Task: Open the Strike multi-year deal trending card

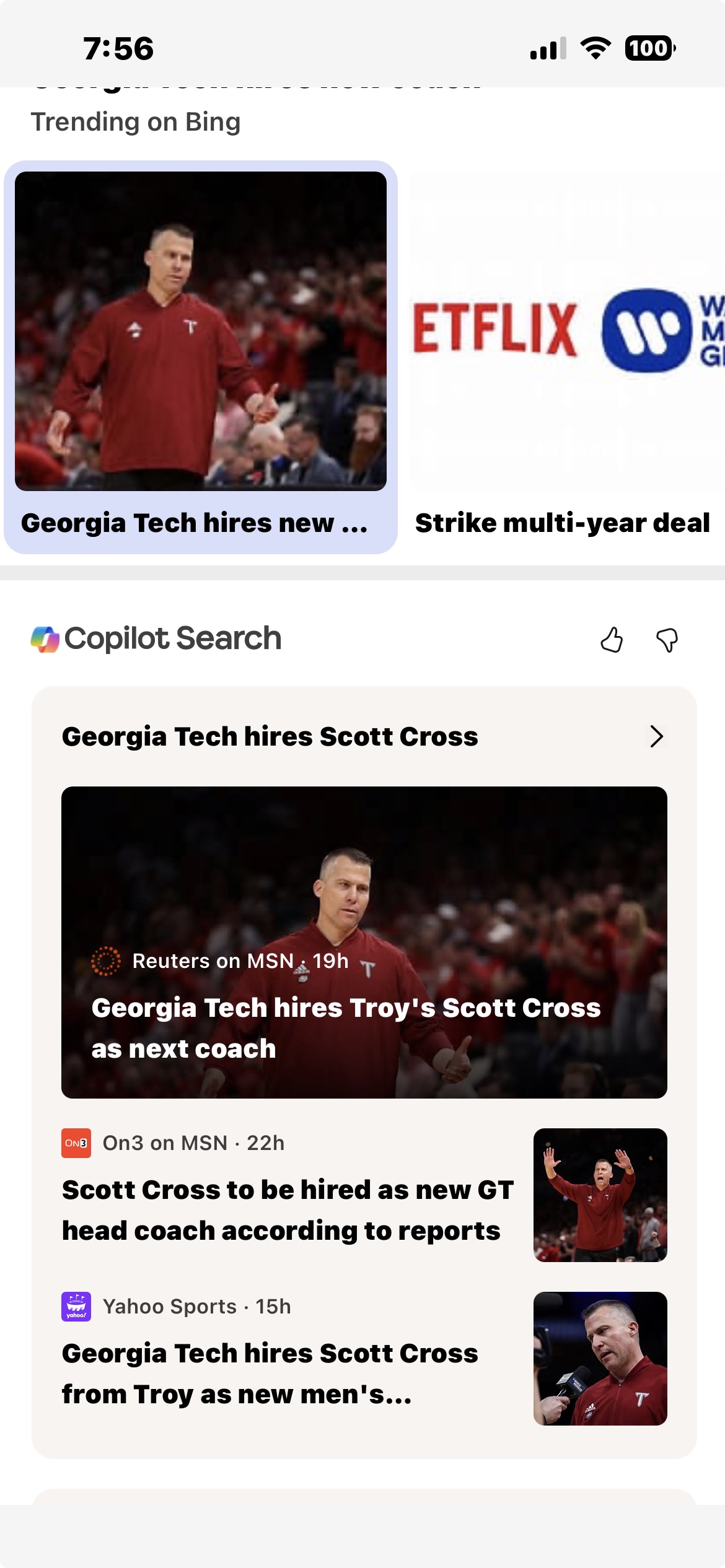Action: [563, 357]
